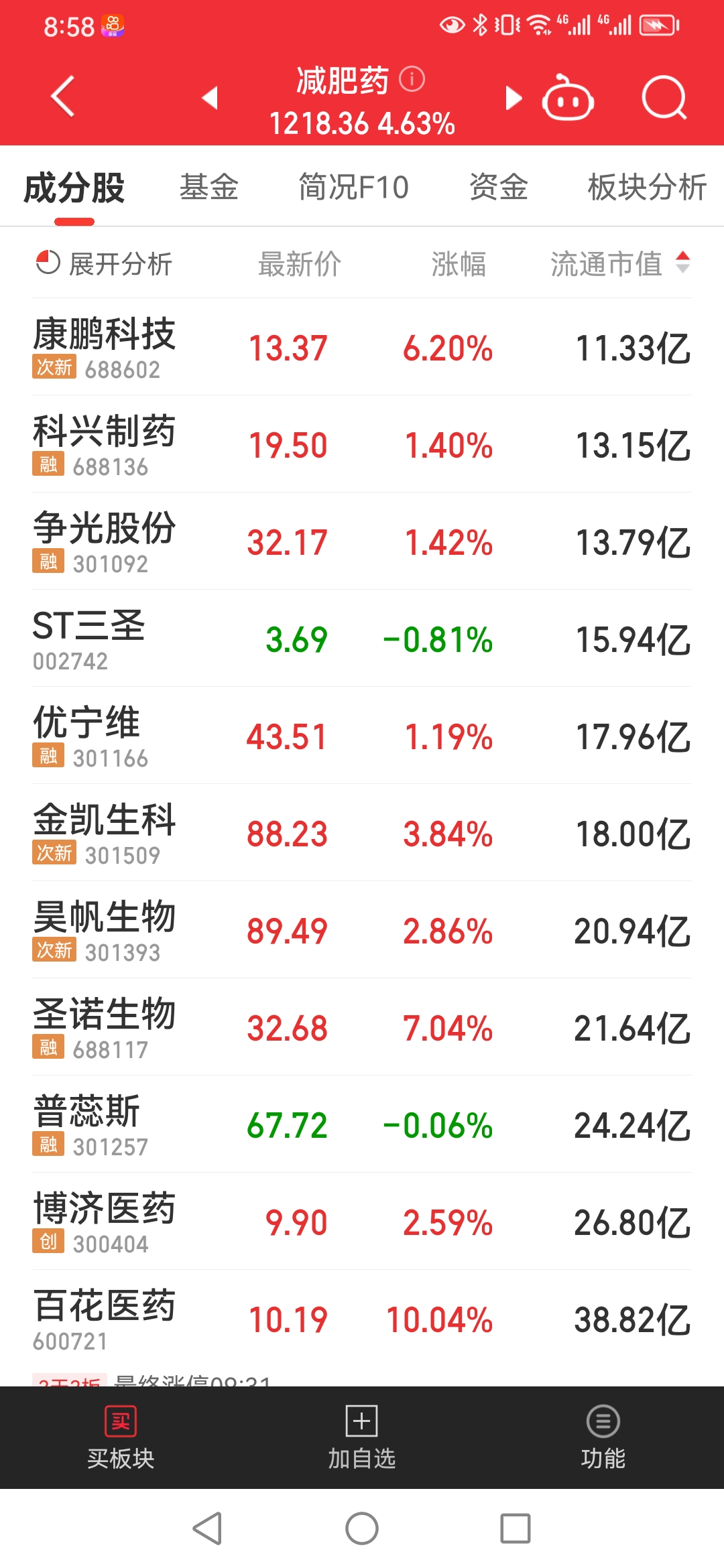Screen dimensions: 724x1568
Task: Open the 板块分析 tab
Action: click(x=647, y=187)
